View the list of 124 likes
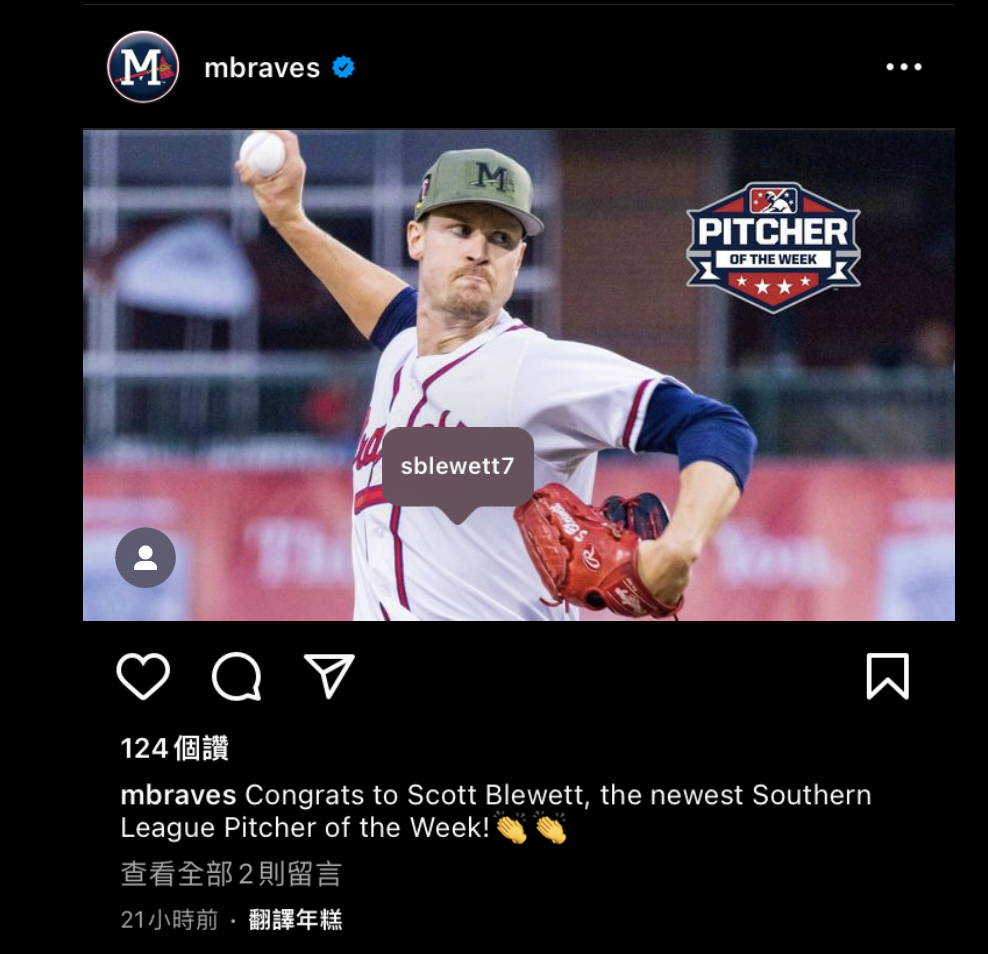This screenshot has width=988, height=954. [174, 748]
